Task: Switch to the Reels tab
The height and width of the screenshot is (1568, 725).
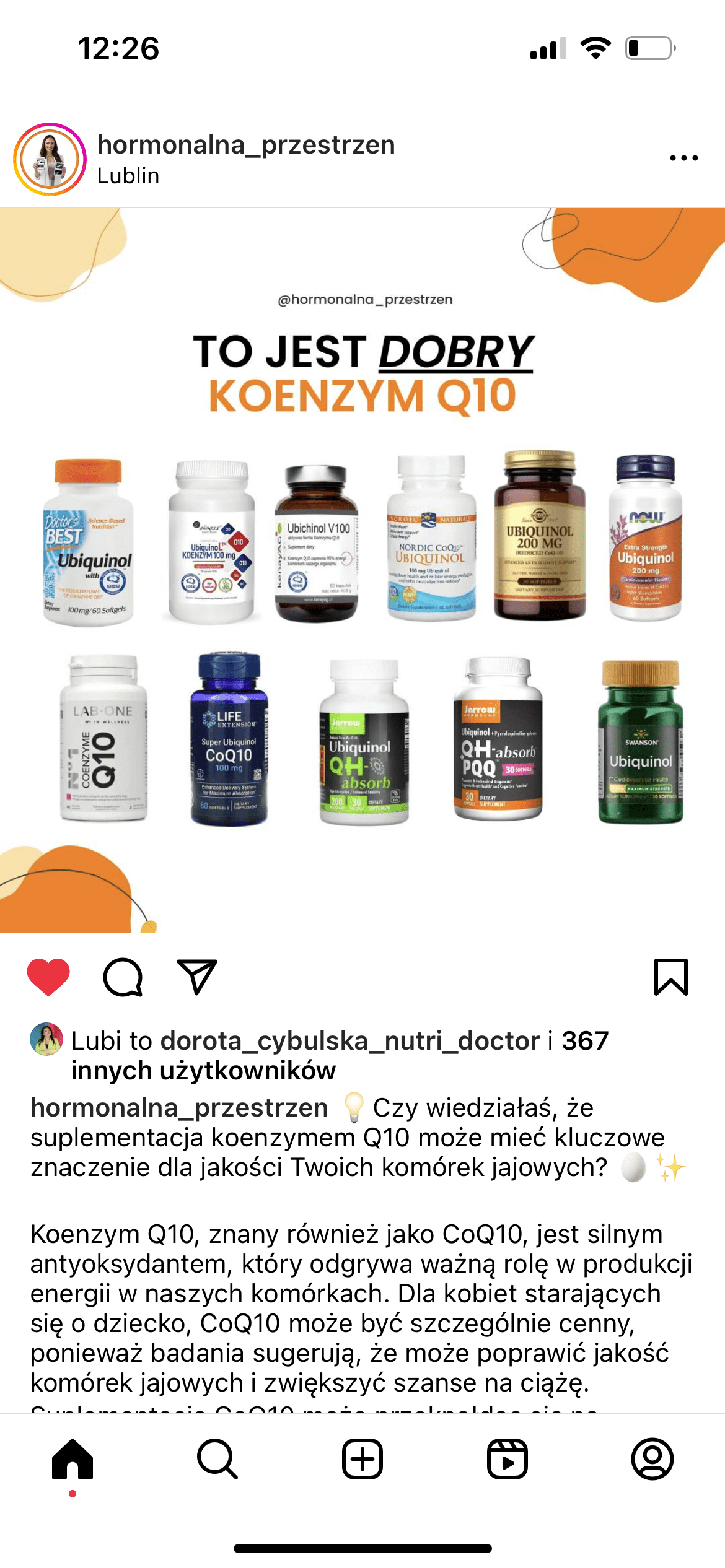Action: [x=507, y=1459]
